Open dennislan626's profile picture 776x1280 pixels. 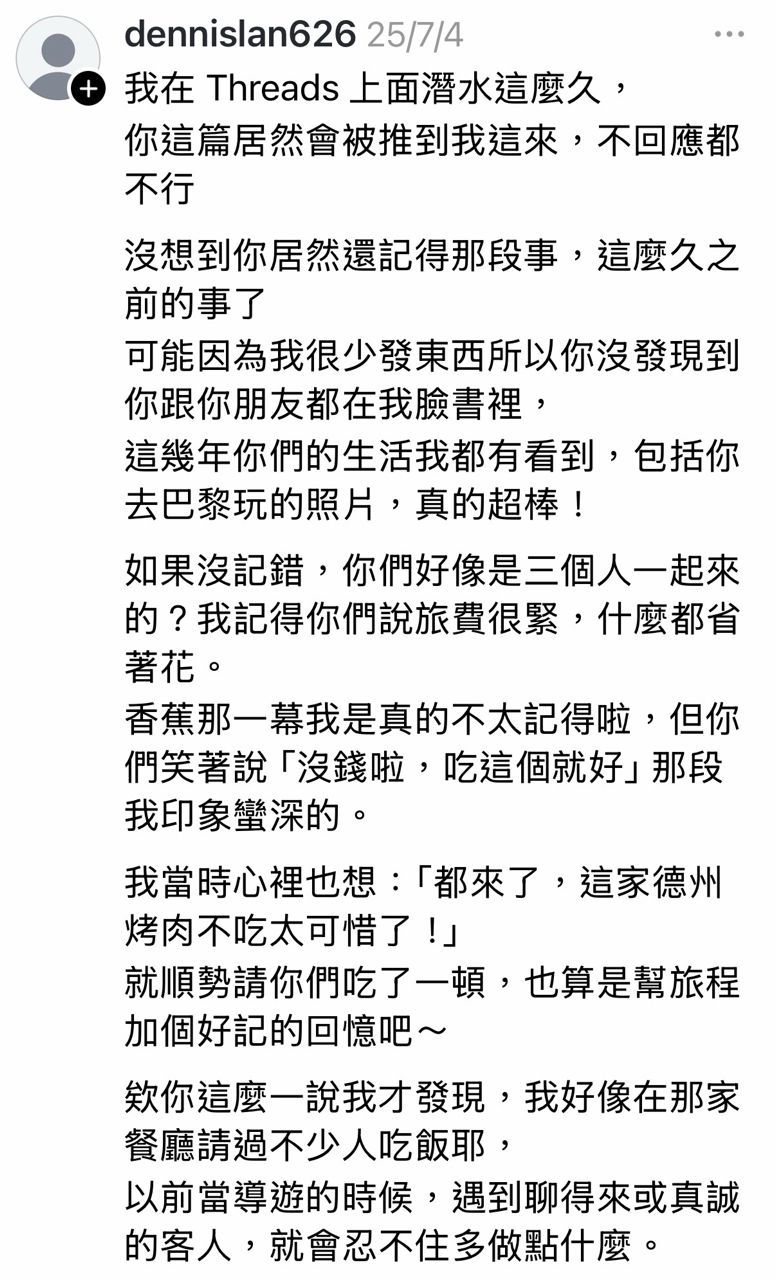[x=57, y=57]
